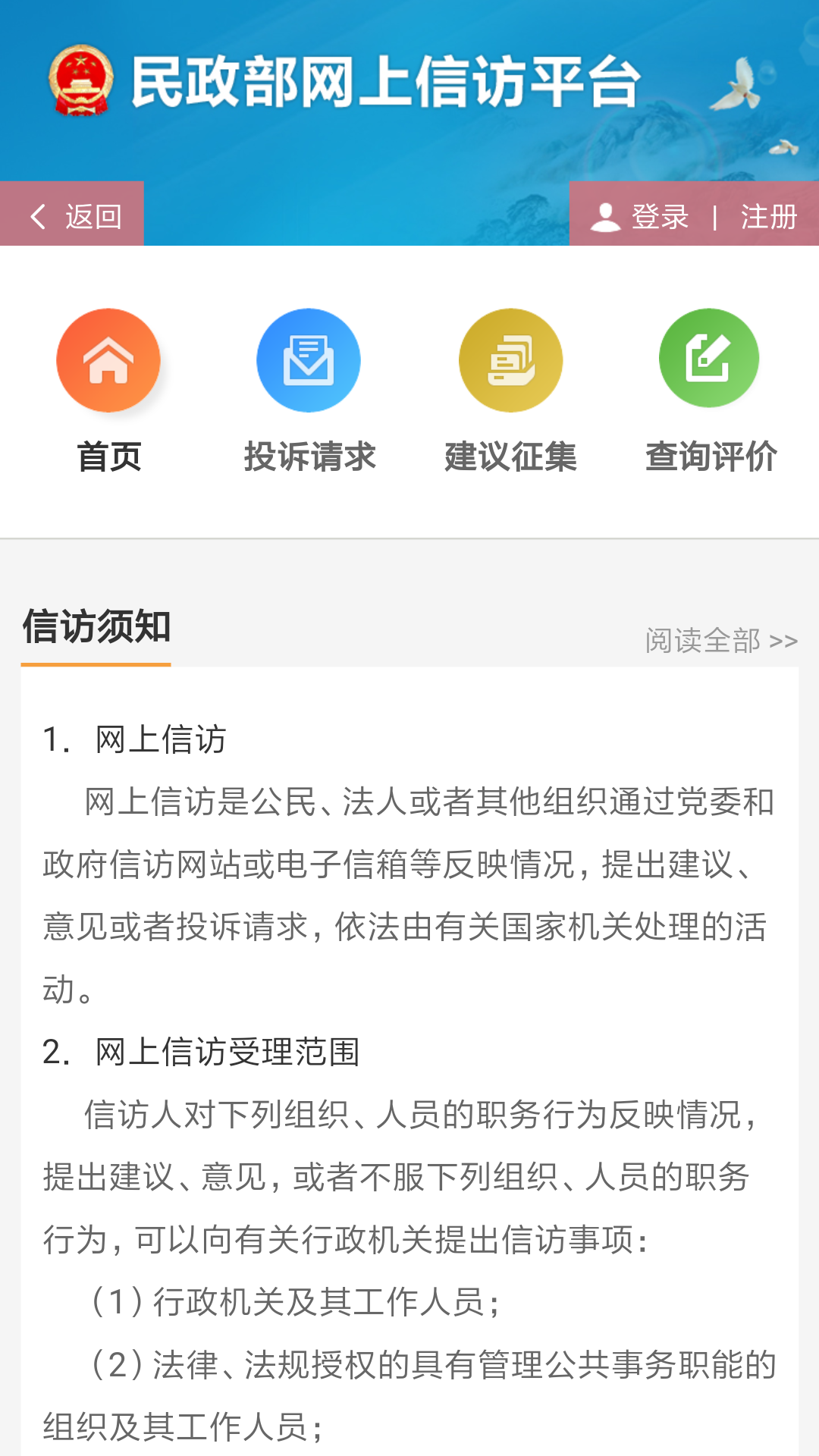Select the 首页 home icon
The height and width of the screenshot is (1456, 819).
click(108, 360)
